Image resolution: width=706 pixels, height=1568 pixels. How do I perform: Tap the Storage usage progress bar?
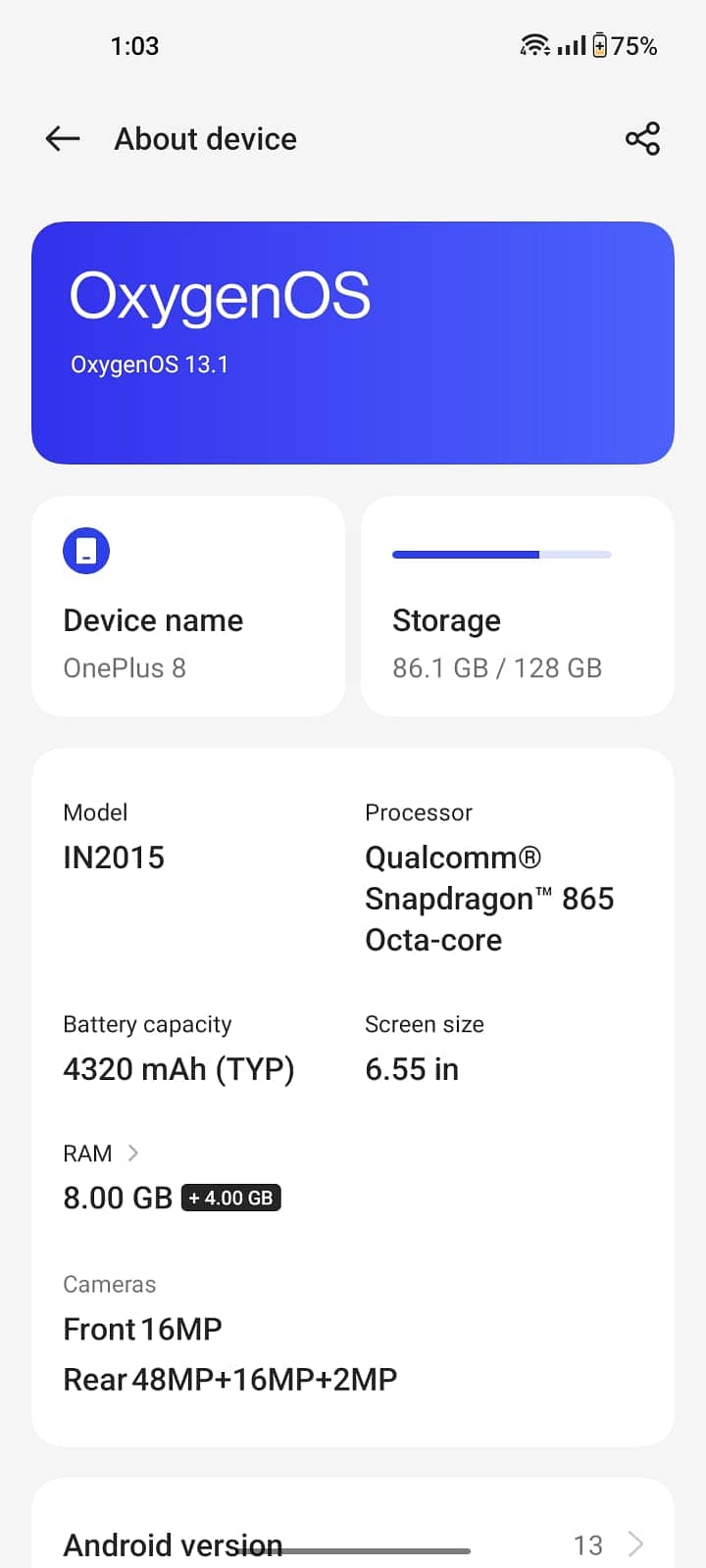pyautogui.click(x=501, y=554)
